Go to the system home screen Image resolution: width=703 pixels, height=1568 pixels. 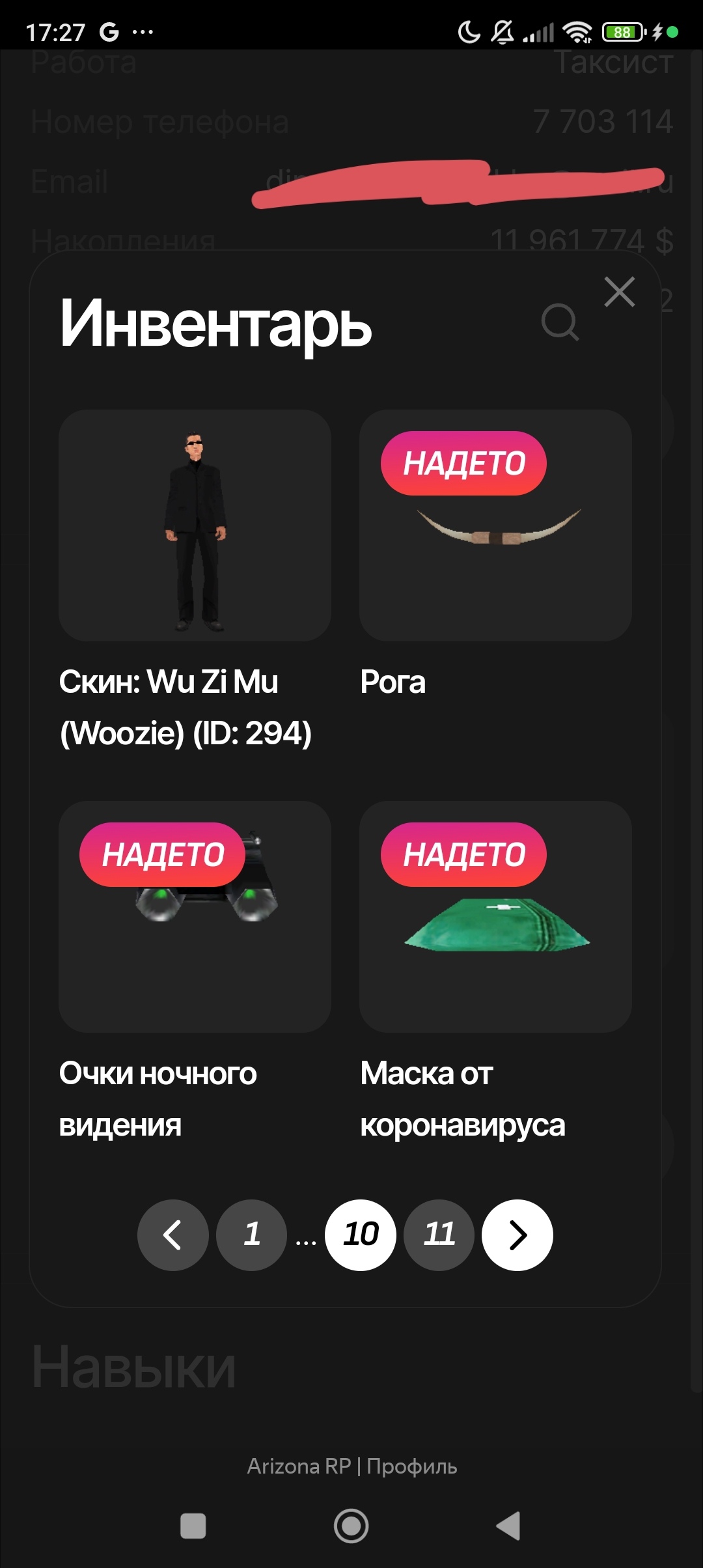click(351, 1526)
